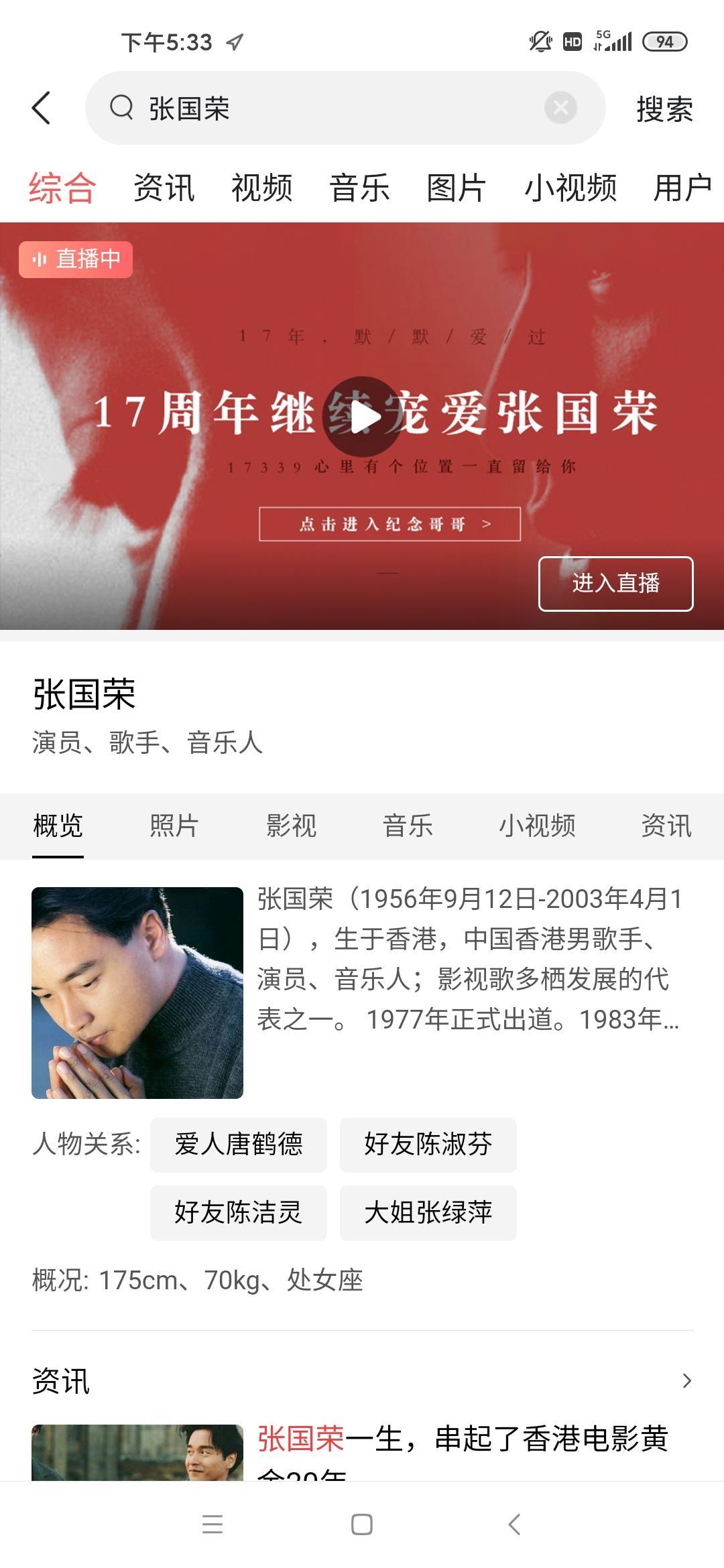724x1568 pixels.
Task: Open the top 音乐 tab
Action: pyautogui.click(x=359, y=188)
